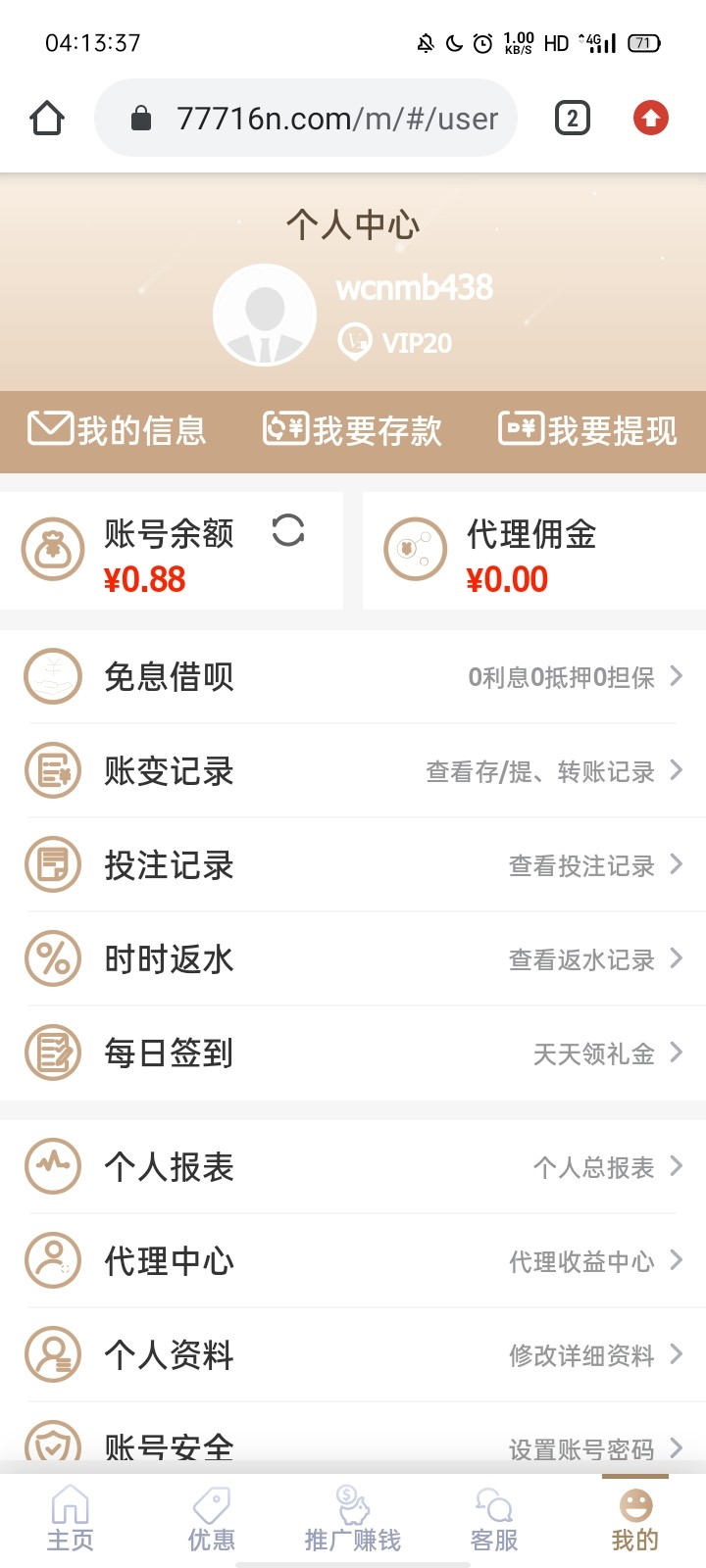This screenshot has height=1568, width=706.
Task: Open the 推广赚钱 tab
Action: (x=353, y=1519)
